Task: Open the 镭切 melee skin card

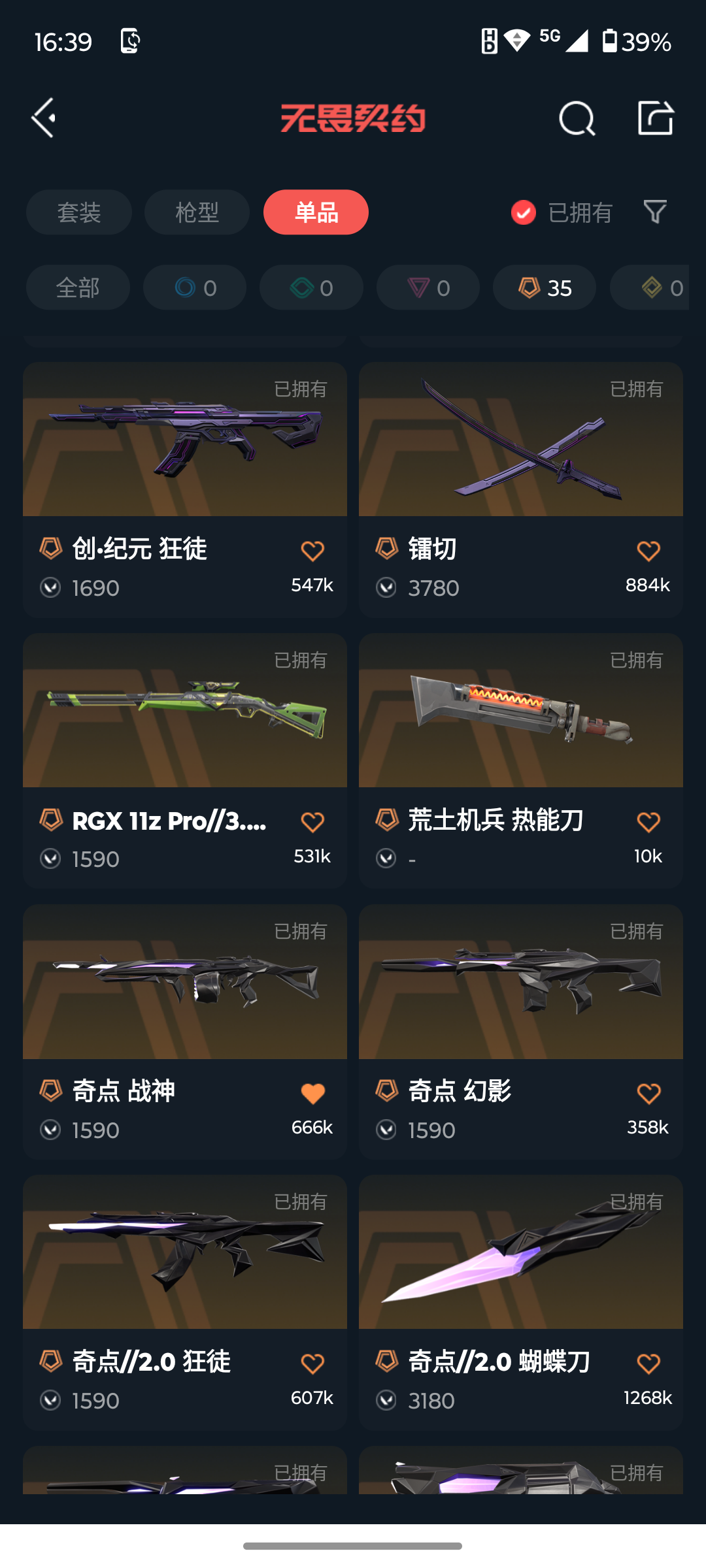Action: (520, 457)
